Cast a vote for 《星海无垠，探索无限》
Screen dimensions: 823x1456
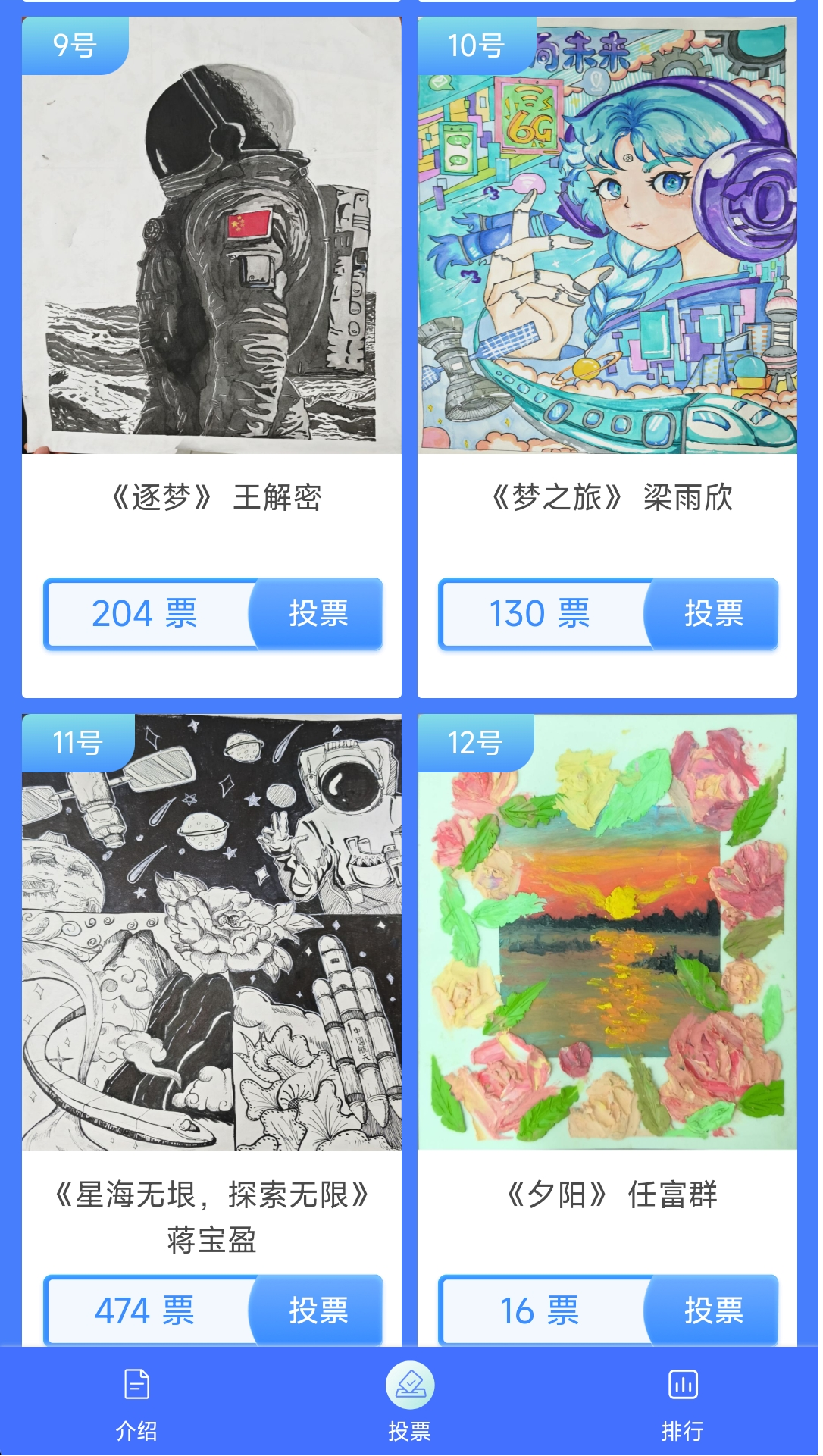(x=318, y=1310)
